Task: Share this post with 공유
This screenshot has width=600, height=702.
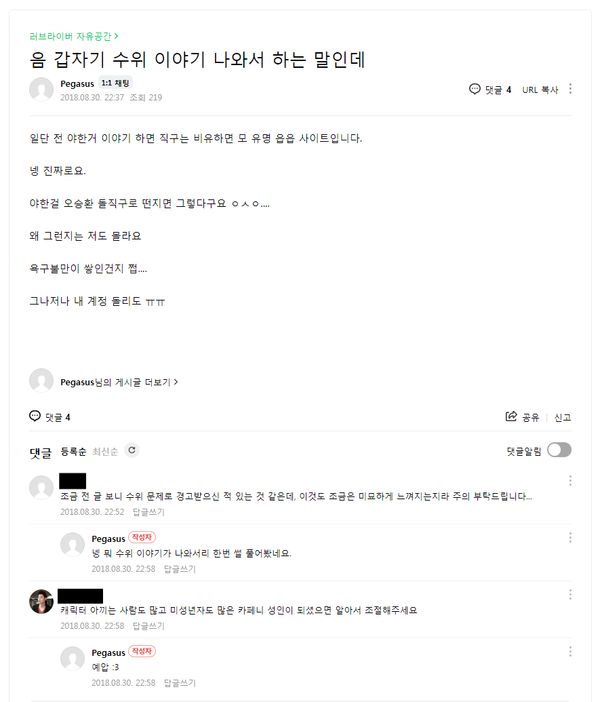Action: pos(523,417)
